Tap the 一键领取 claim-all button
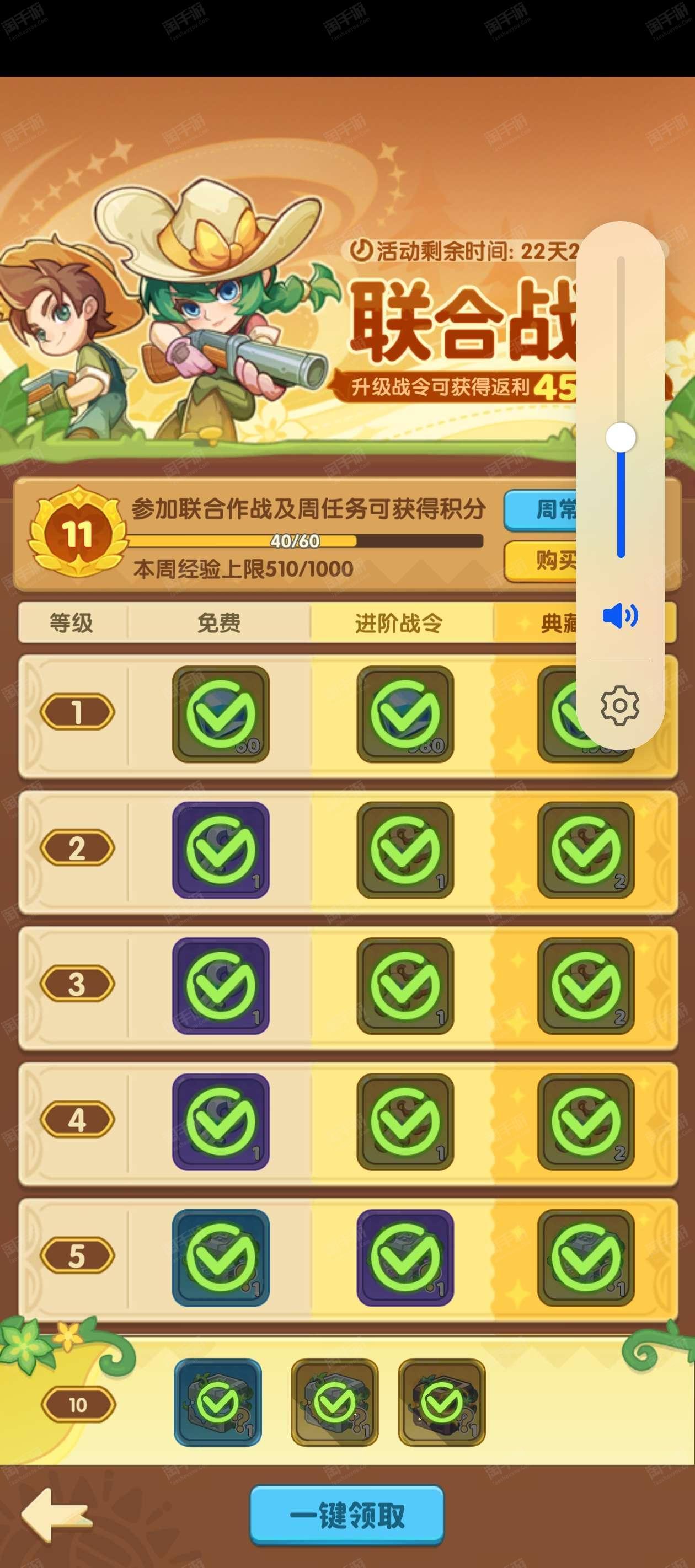Screen dimensions: 695x1568 (346, 1515)
